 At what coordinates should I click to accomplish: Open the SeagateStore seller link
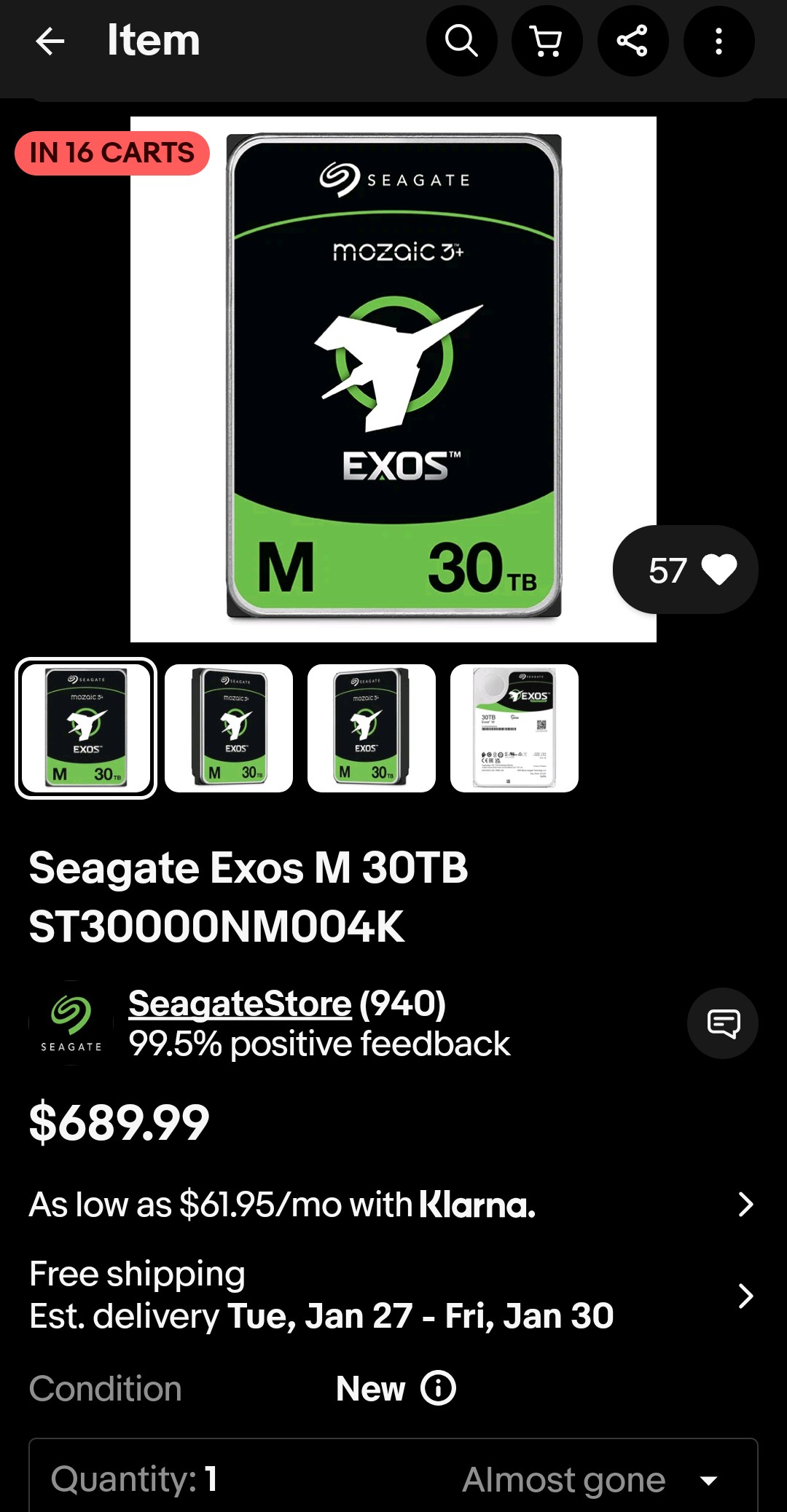[240, 1004]
